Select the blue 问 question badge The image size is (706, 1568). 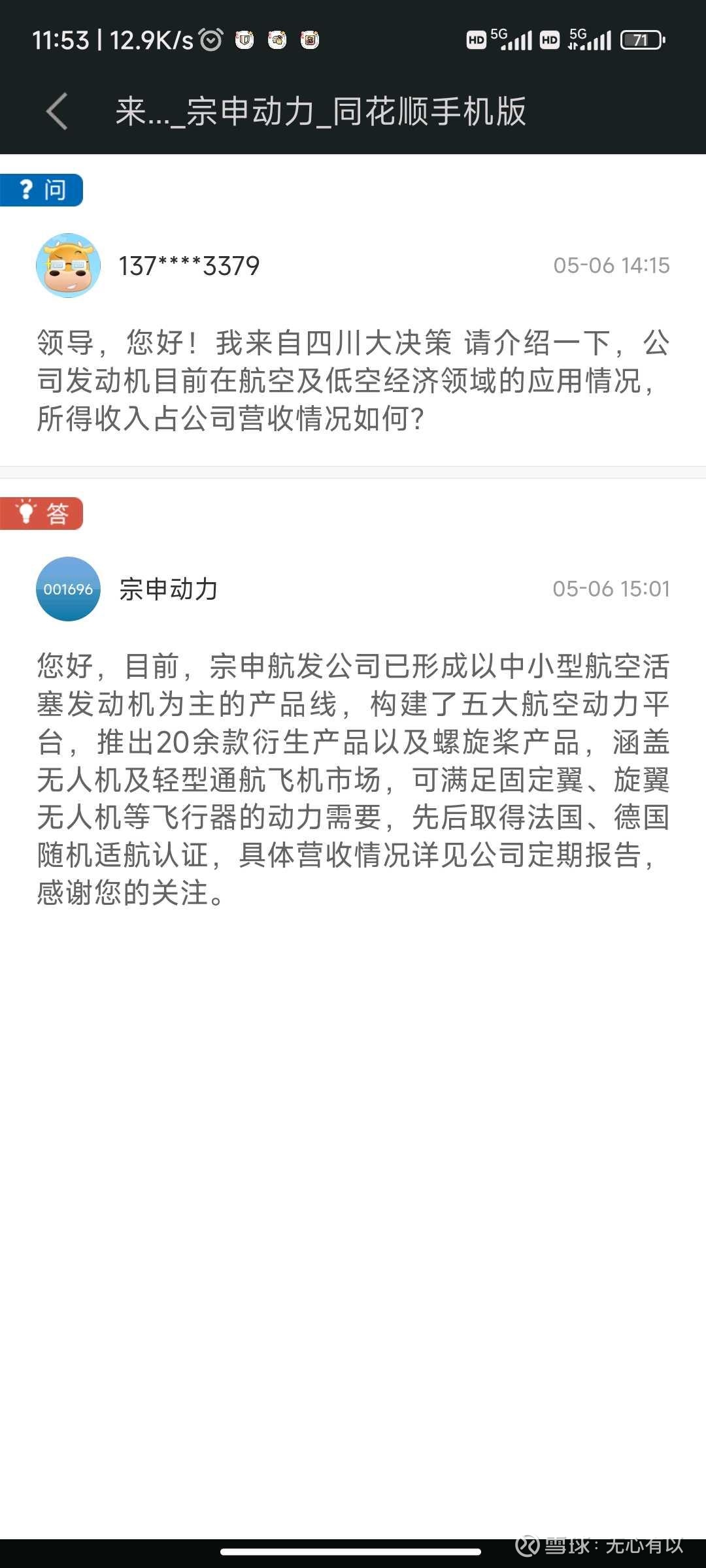(42, 189)
